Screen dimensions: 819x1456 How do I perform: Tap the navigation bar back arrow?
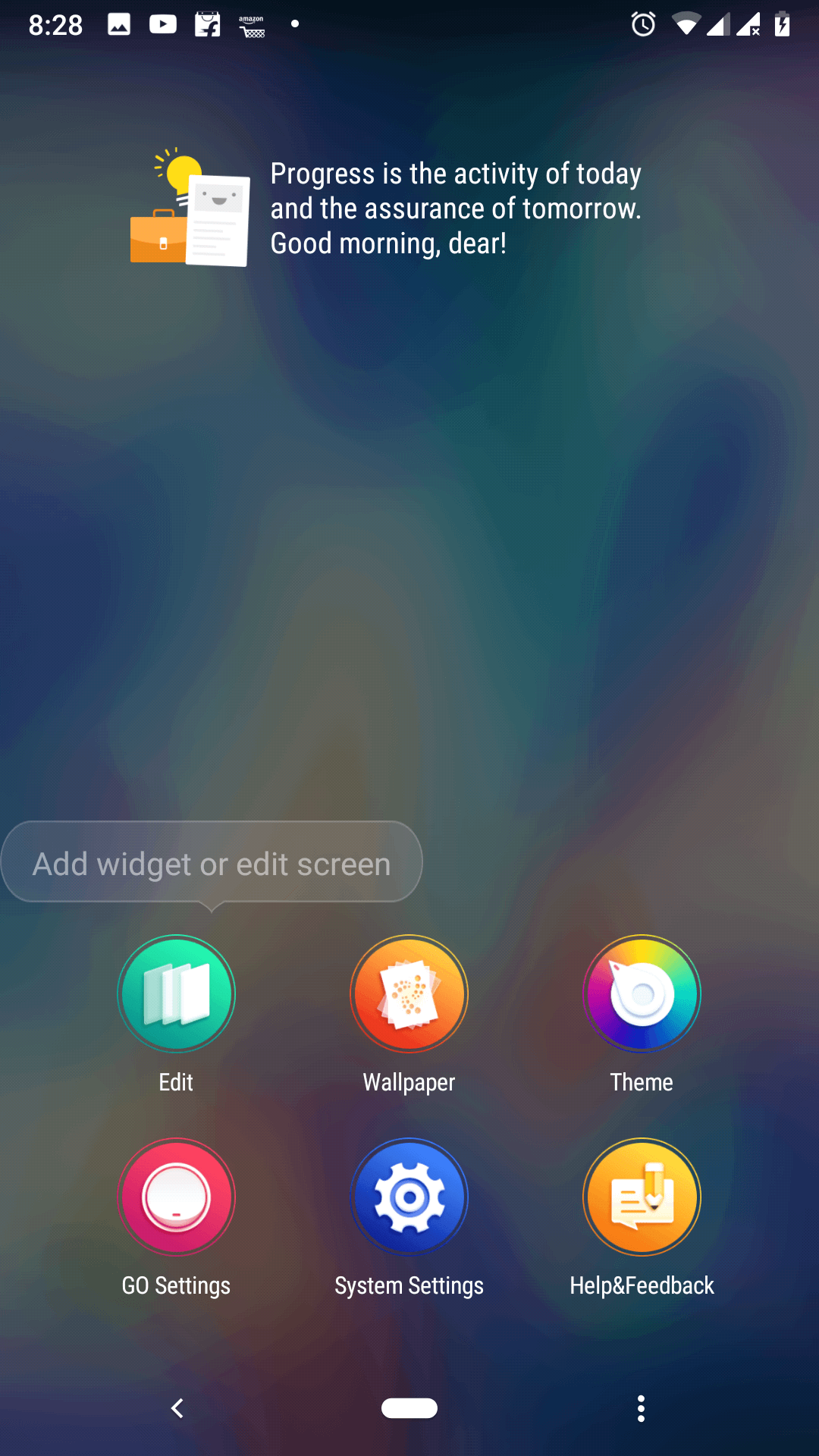point(177,1408)
